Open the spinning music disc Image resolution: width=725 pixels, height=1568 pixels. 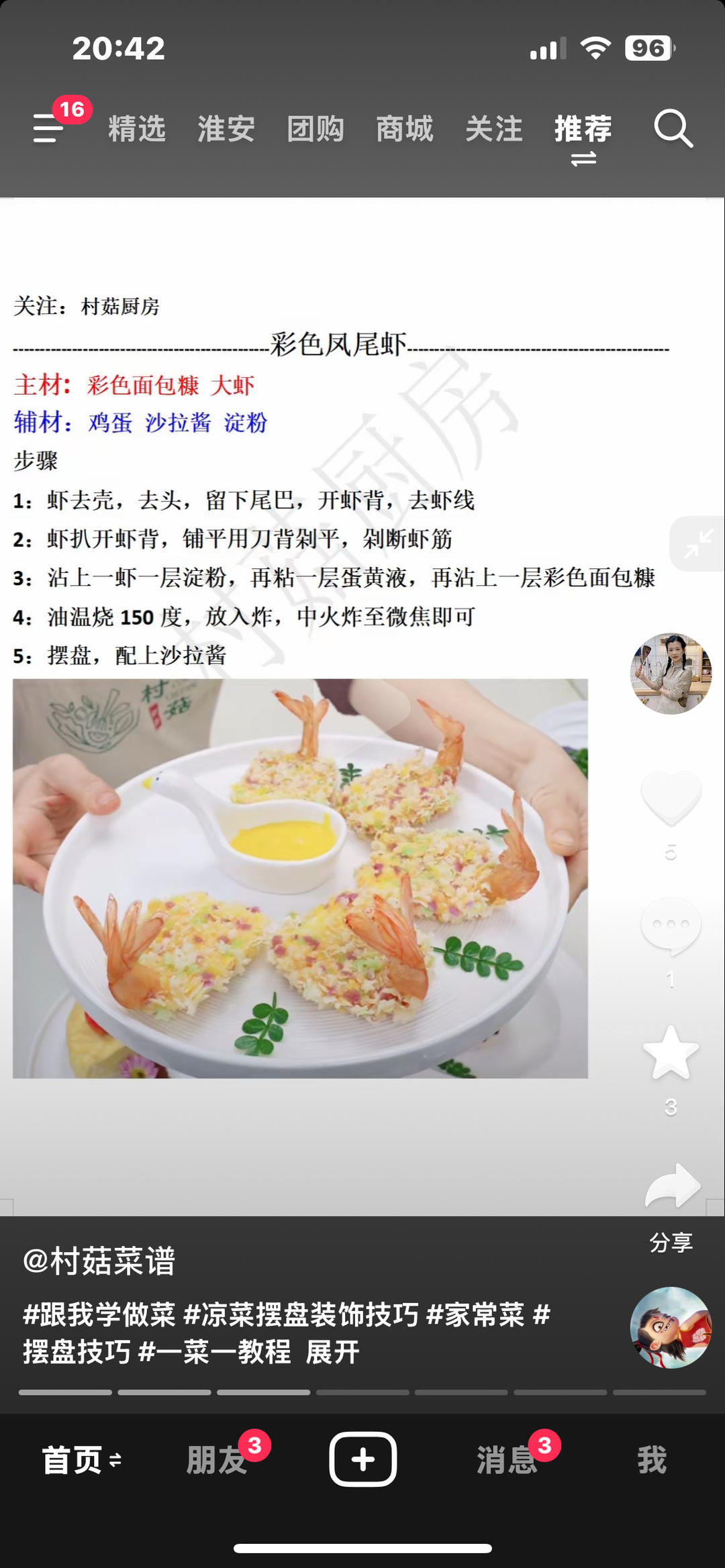click(670, 1327)
